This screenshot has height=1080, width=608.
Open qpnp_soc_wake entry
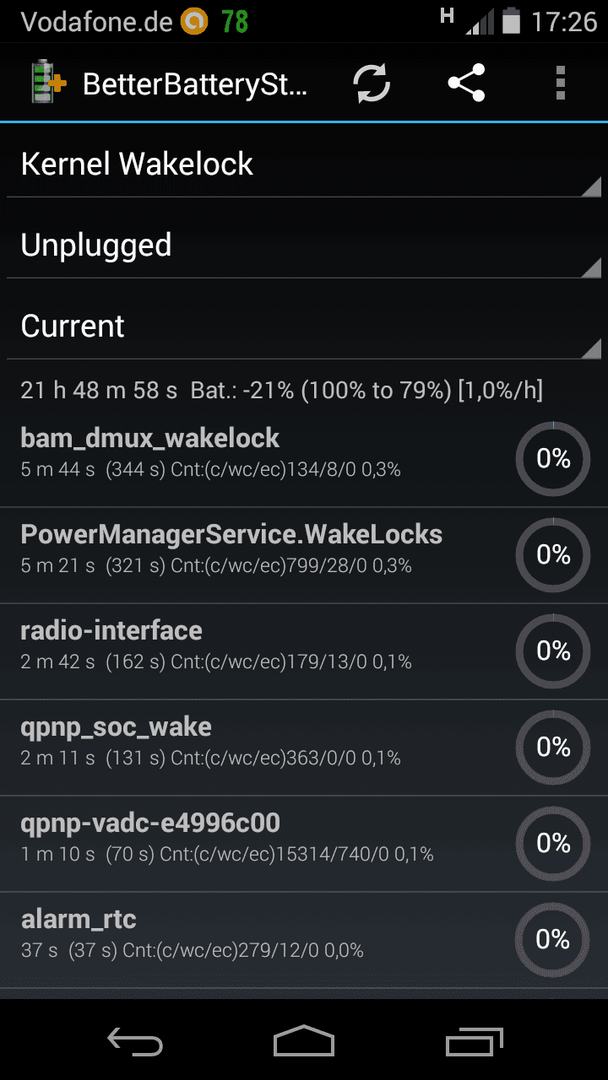(304, 748)
